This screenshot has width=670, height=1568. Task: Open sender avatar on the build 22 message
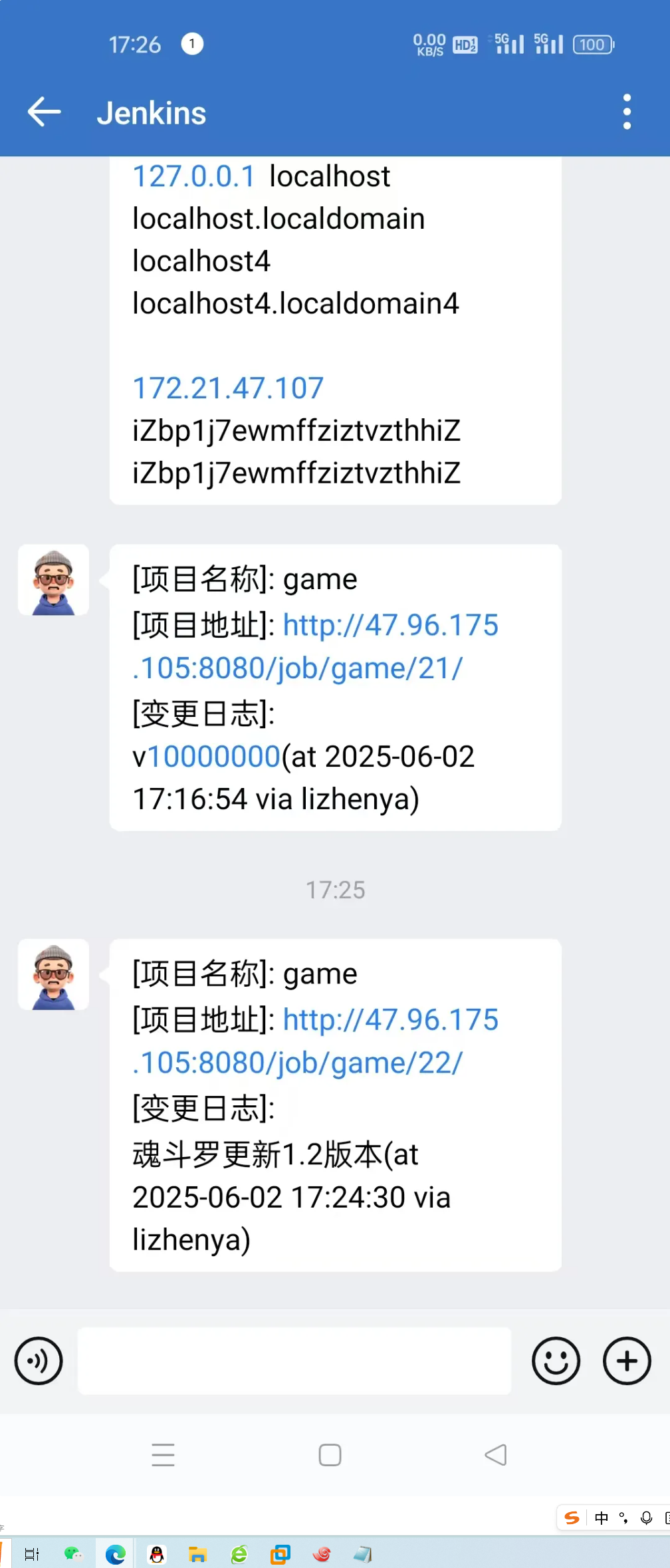[53, 975]
